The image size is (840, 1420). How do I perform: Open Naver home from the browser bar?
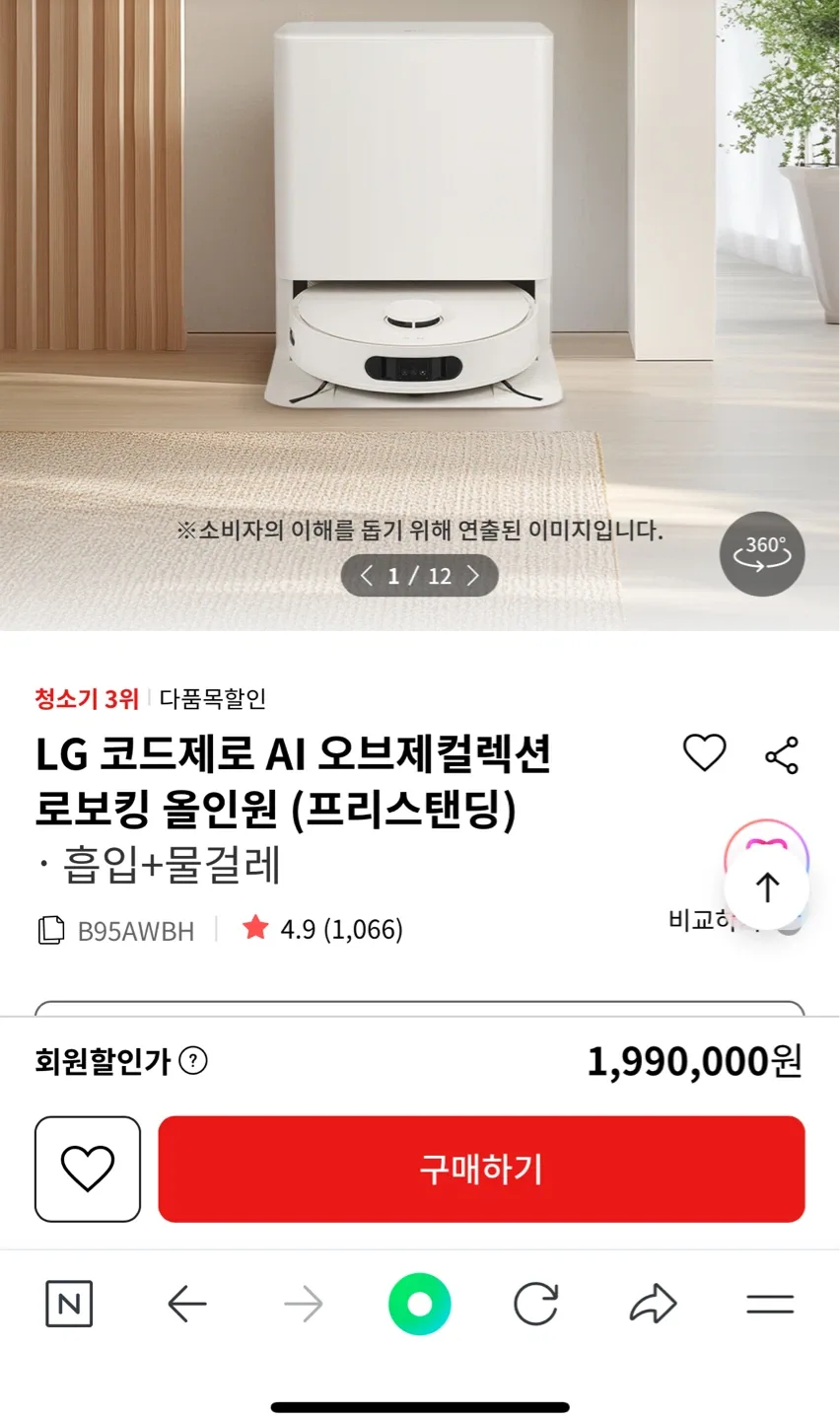pos(69,1305)
